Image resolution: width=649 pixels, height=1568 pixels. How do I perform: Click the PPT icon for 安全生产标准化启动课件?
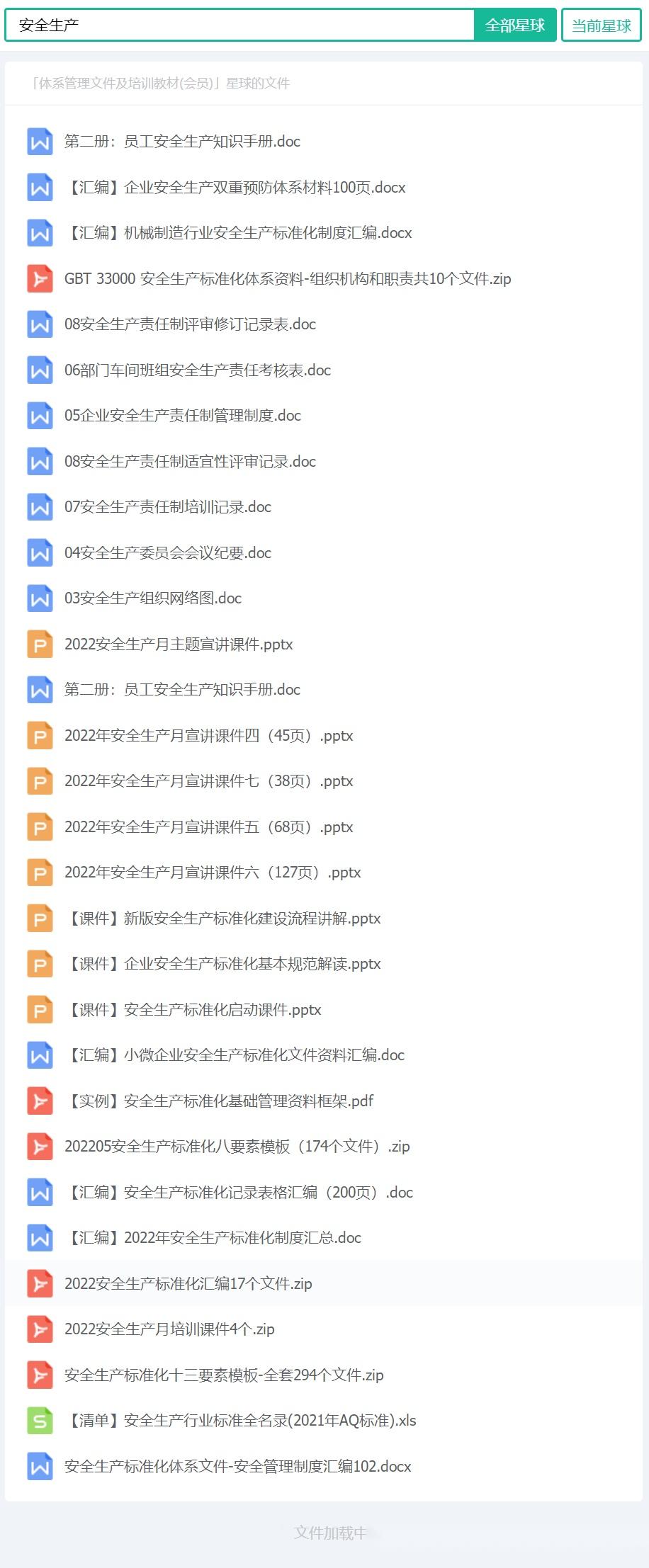coord(40,1010)
